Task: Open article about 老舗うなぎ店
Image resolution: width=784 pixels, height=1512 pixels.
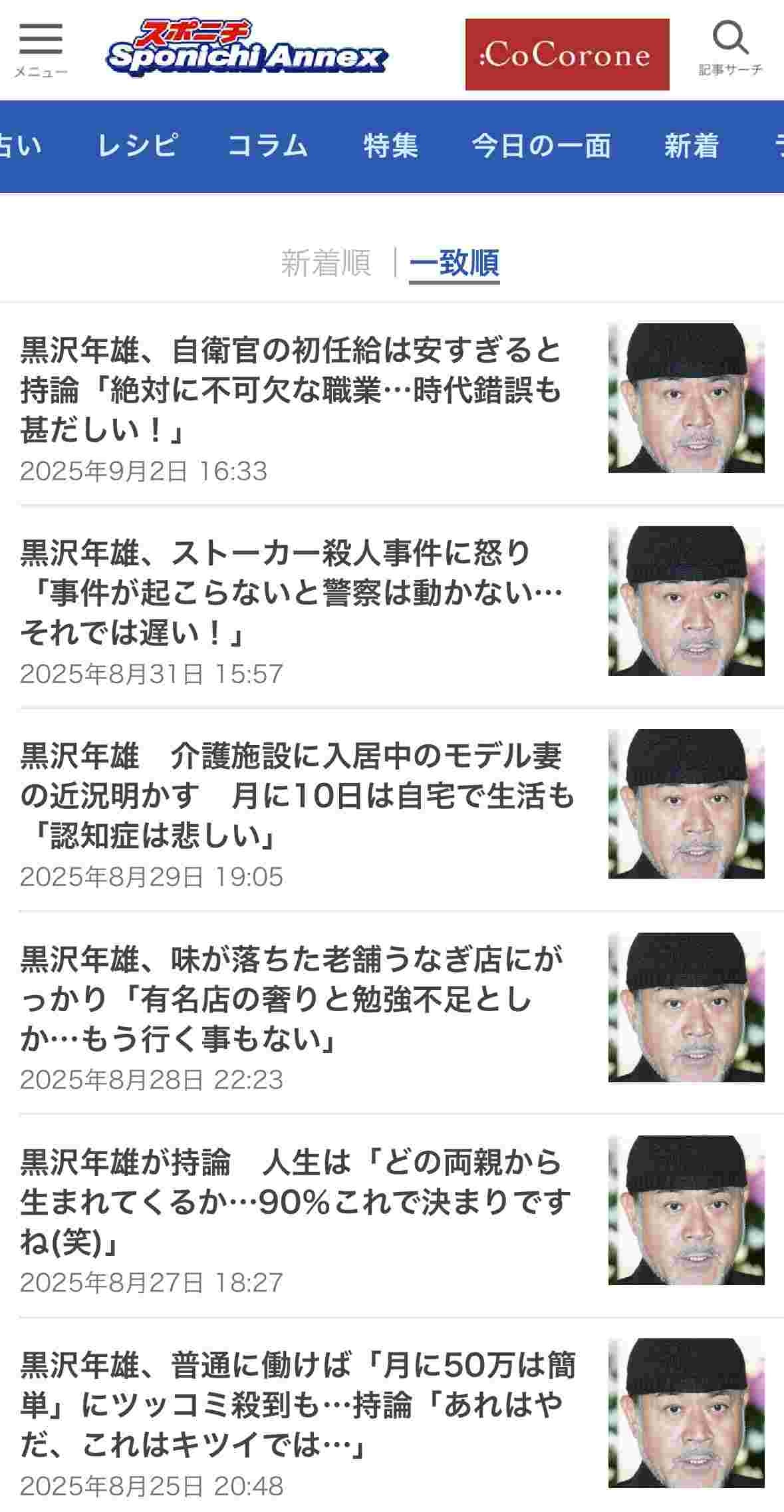Action: point(291,998)
